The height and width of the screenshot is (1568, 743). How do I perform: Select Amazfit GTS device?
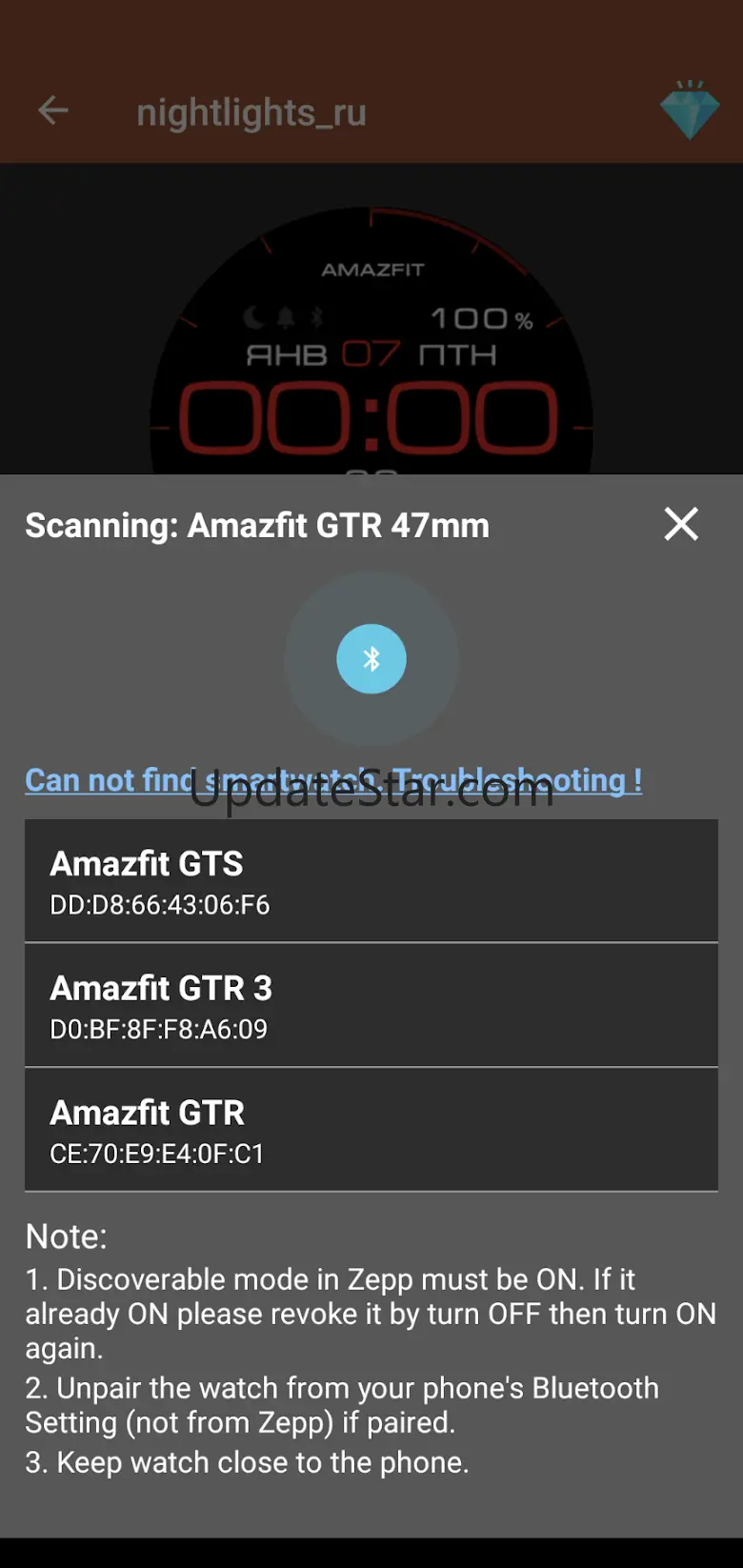click(x=371, y=881)
